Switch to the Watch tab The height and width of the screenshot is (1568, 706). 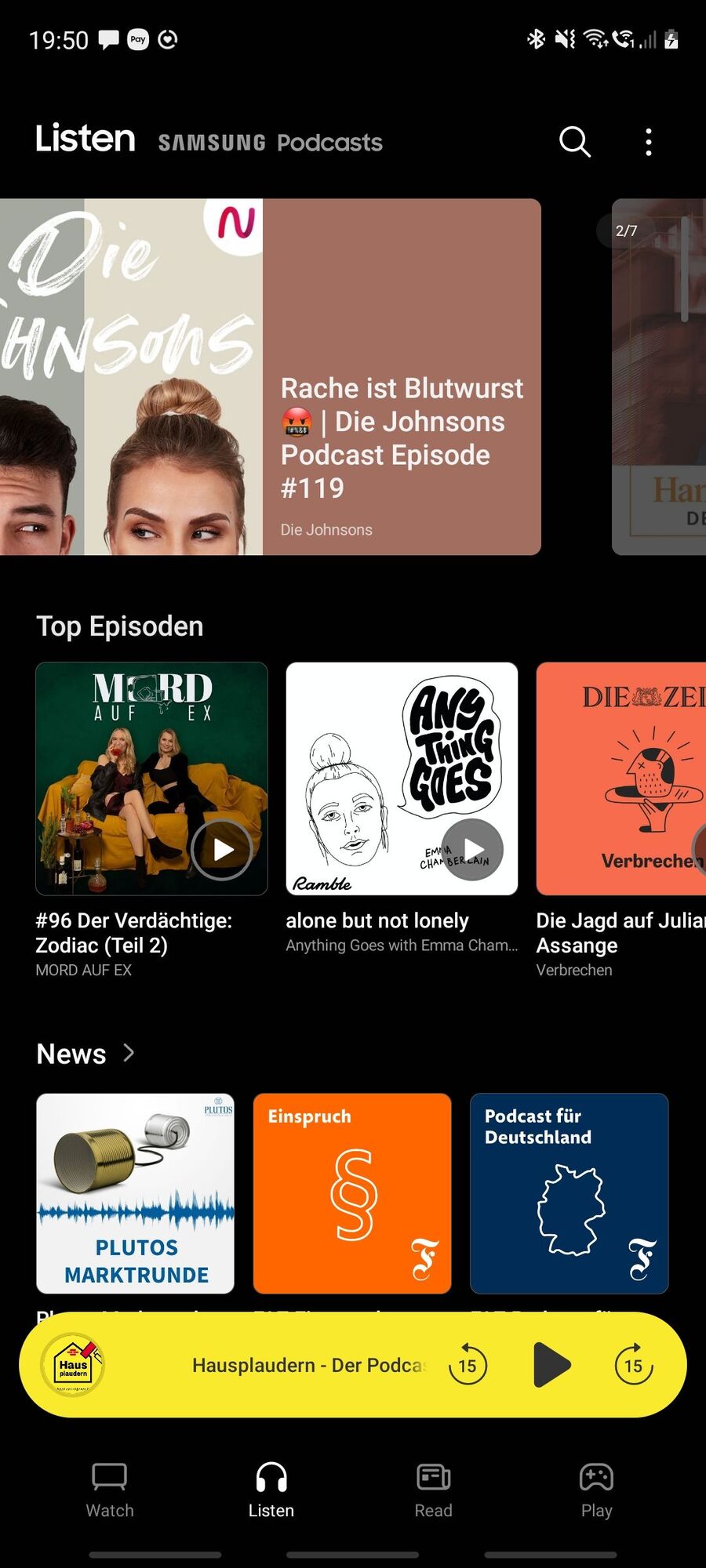pos(110,1490)
